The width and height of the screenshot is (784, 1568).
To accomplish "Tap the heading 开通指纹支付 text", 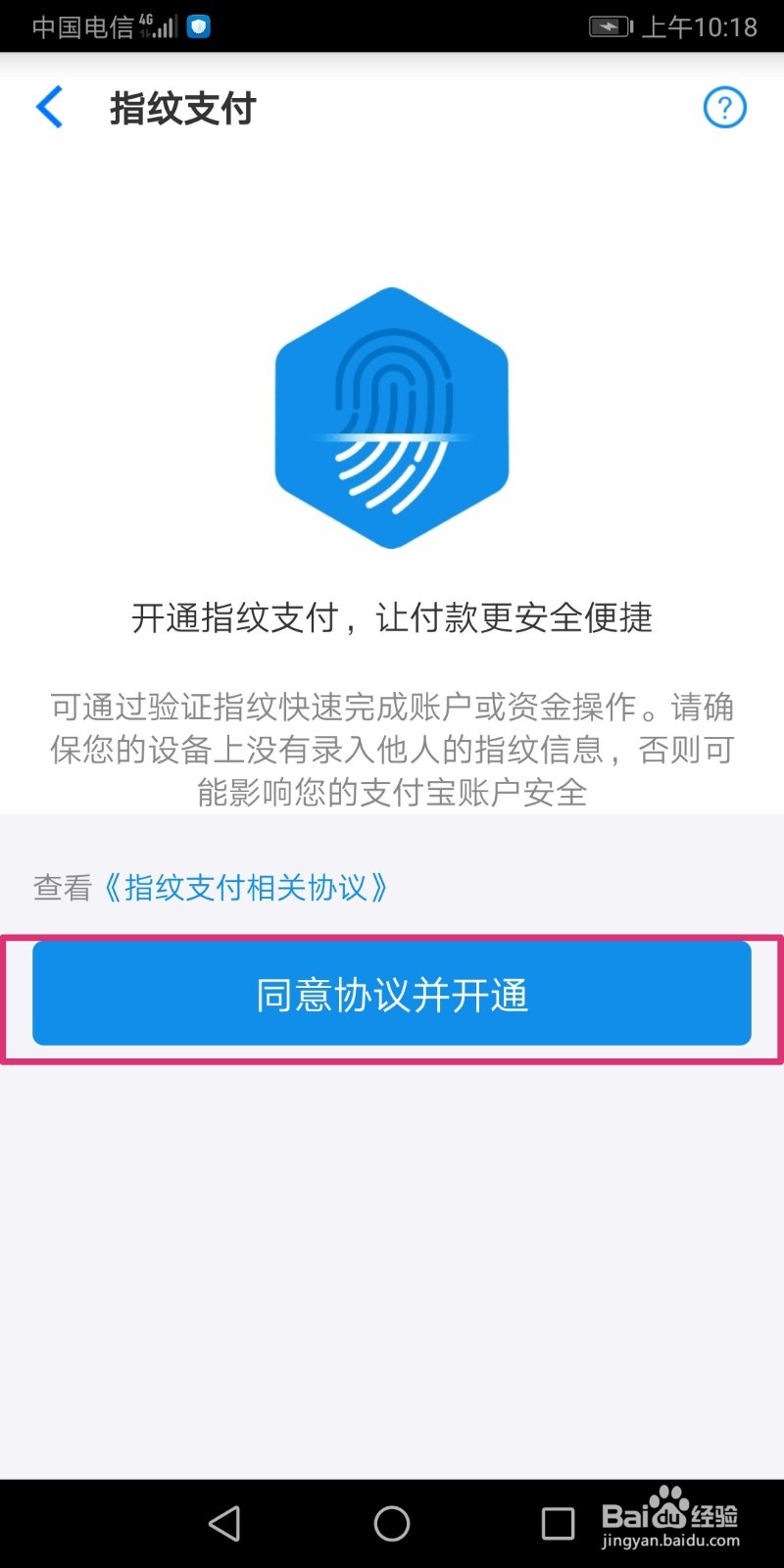I will tap(392, 619).
